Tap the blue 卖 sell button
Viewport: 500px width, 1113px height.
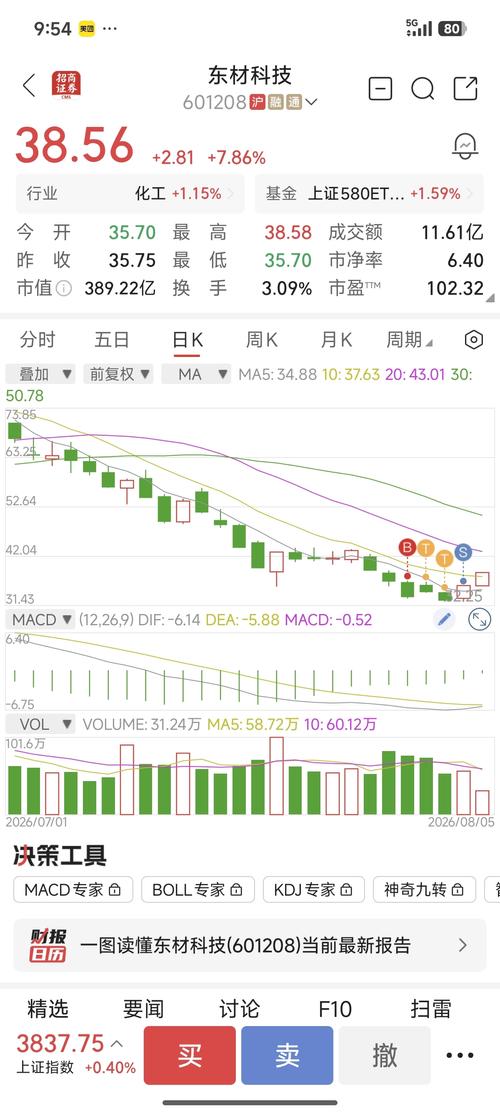point(287,1056)
